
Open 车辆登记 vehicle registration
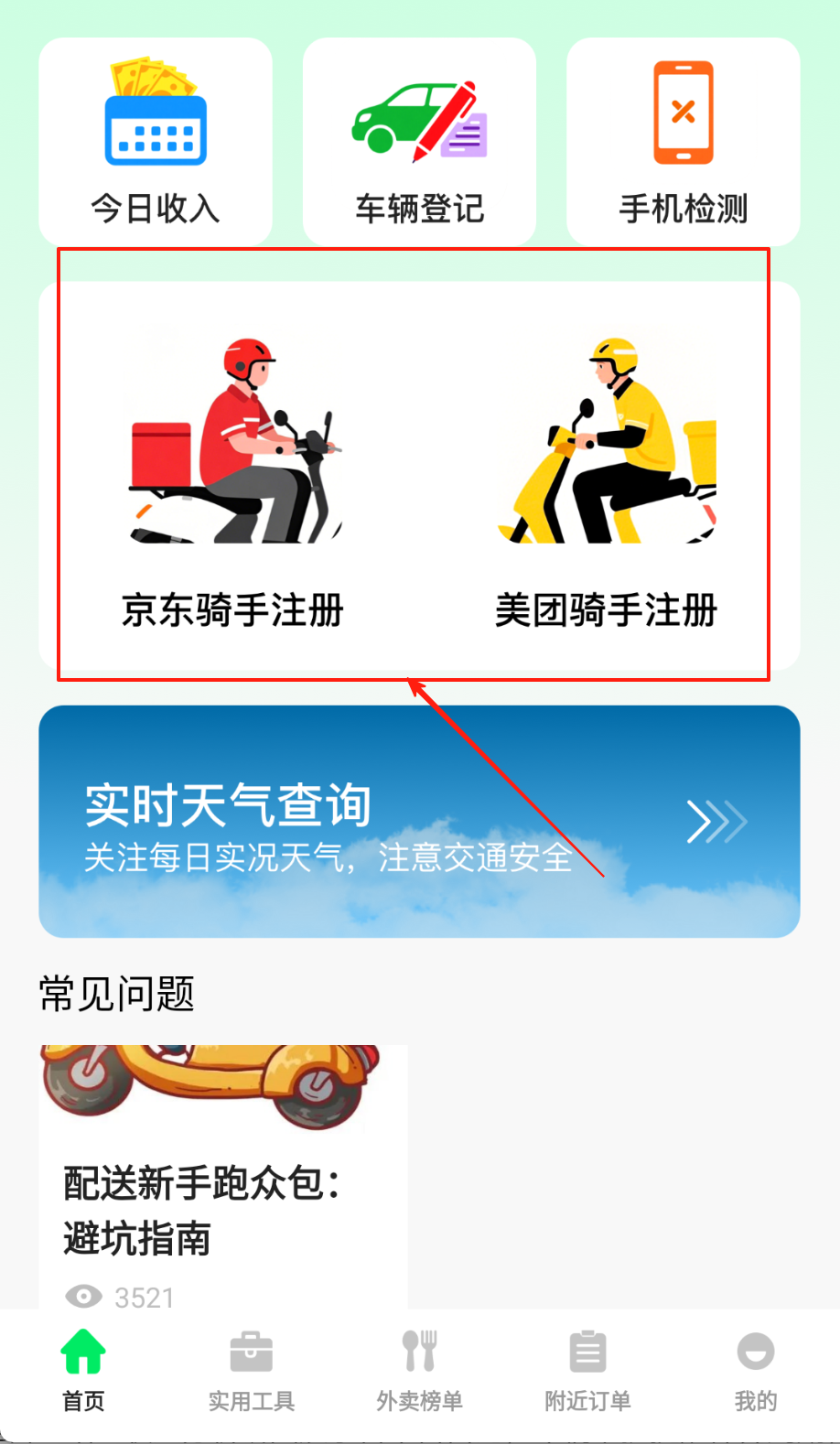(x=419, y=141)
